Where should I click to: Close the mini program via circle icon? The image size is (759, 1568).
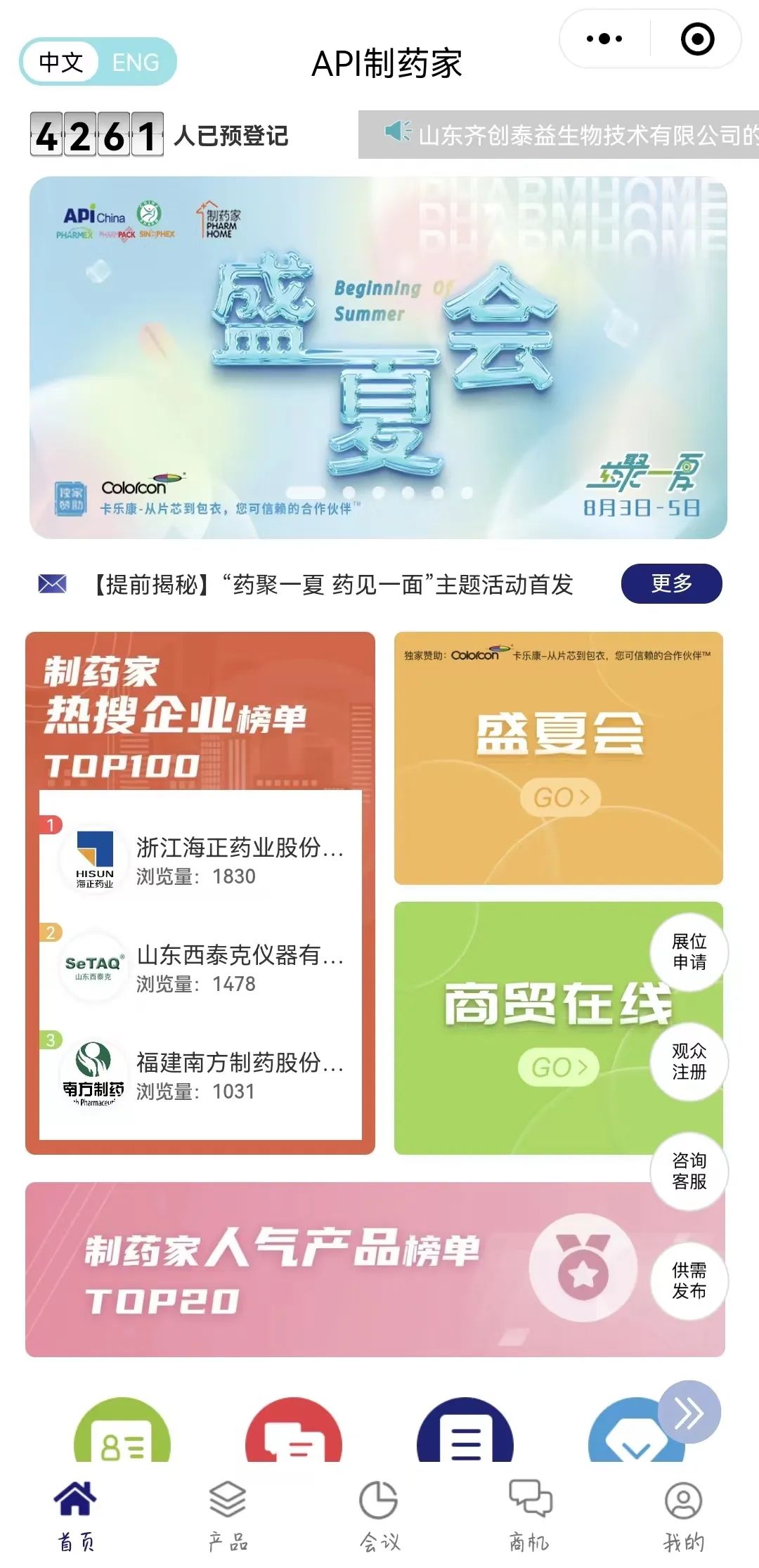pos(697,39)
